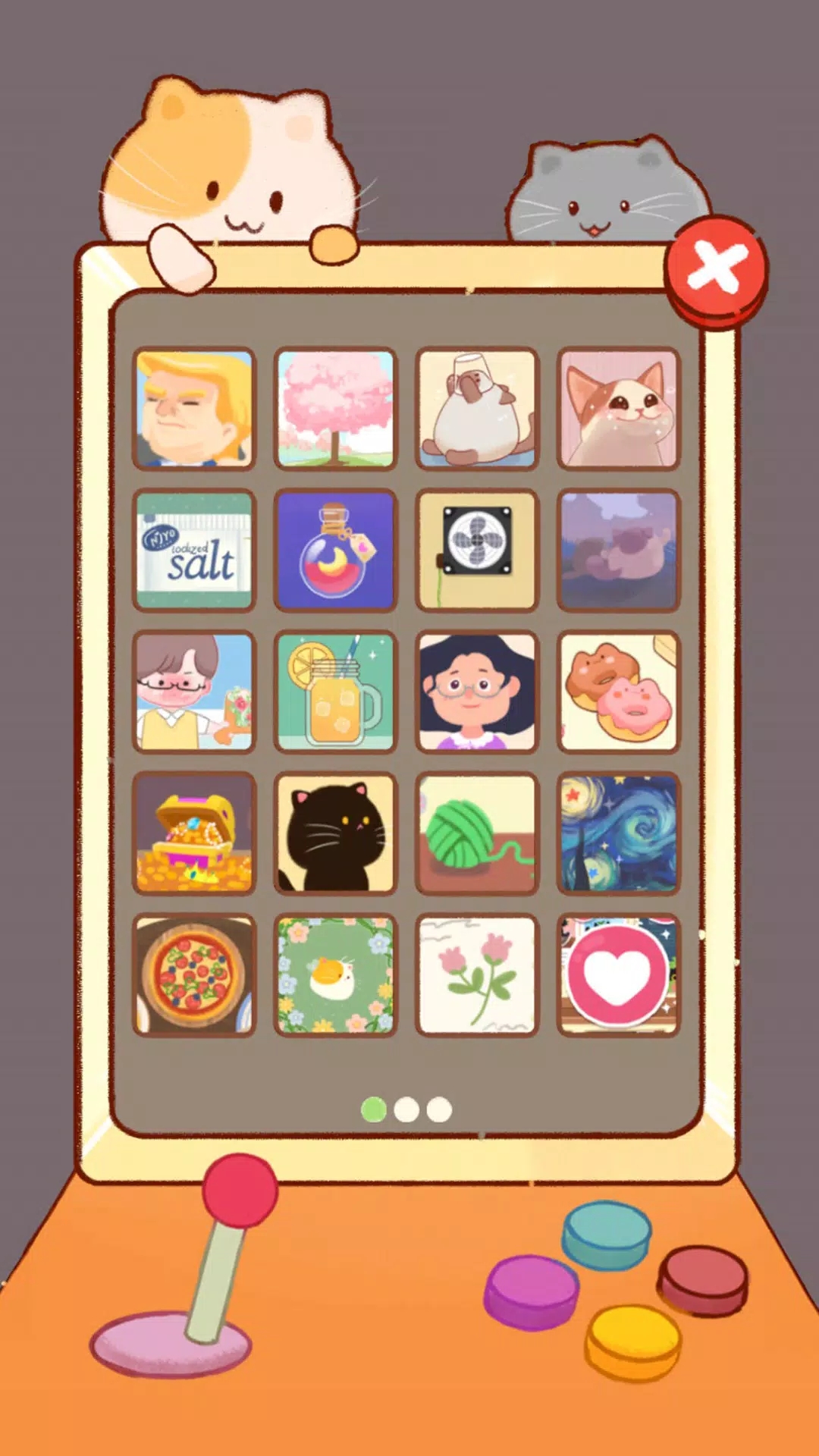Open the boy with glasses tile
Image resolution: width=819 pixels, height=1456 pixels.
coord(194,692)
